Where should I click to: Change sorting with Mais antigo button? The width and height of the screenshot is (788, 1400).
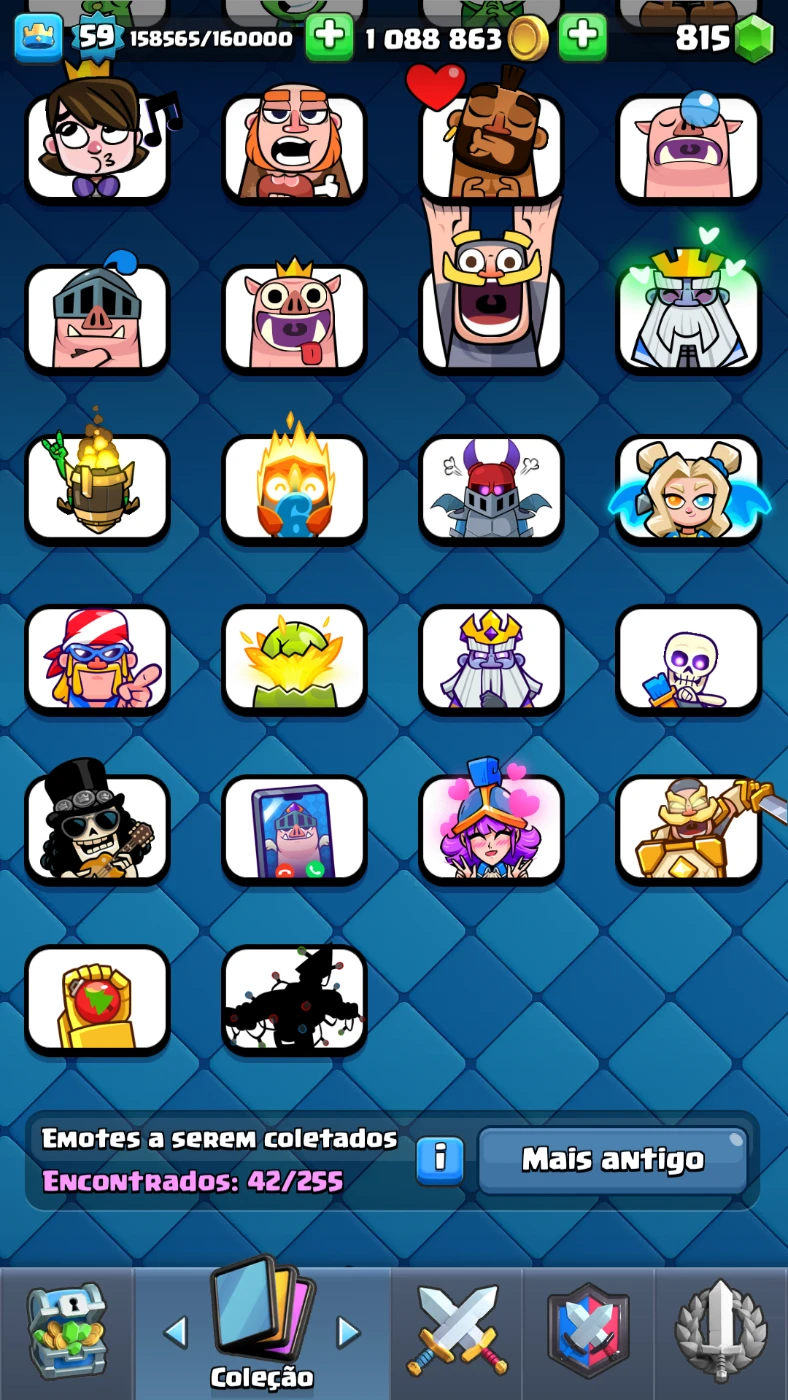click(x=612, y=1160)
